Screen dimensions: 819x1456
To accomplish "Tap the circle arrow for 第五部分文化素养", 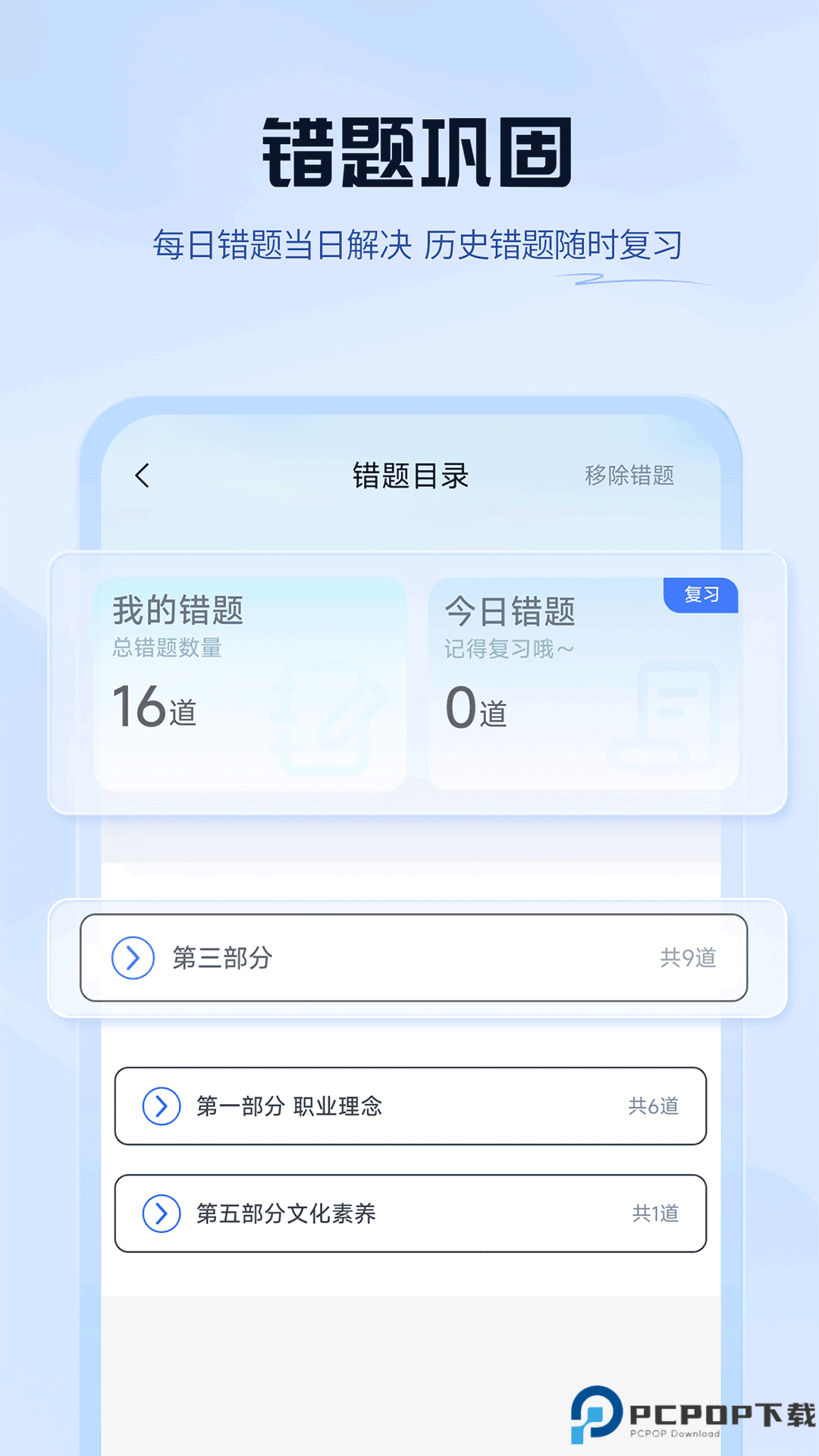I will coord(160,1214).
